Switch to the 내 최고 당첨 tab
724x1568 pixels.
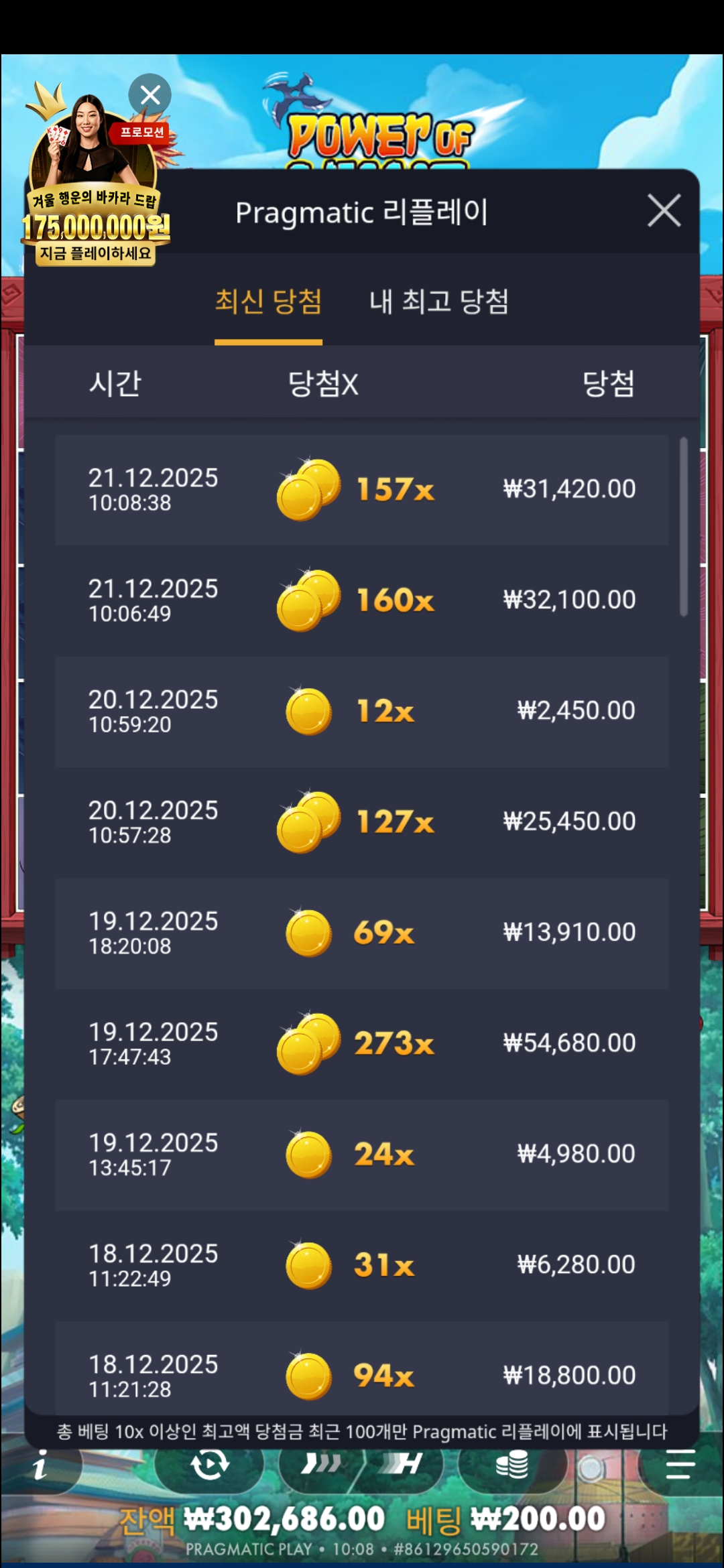pyautogui.click(x=439, y=302)
